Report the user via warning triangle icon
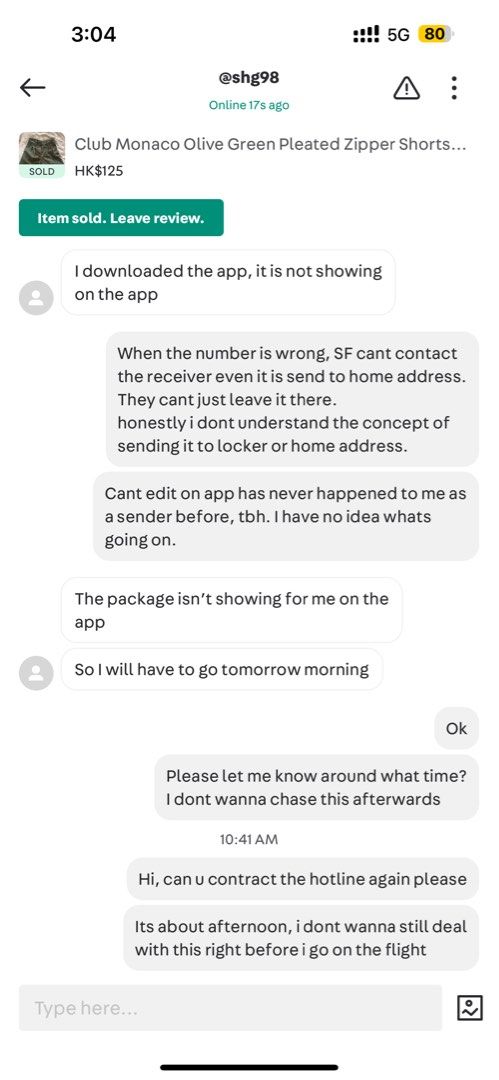 406,87
